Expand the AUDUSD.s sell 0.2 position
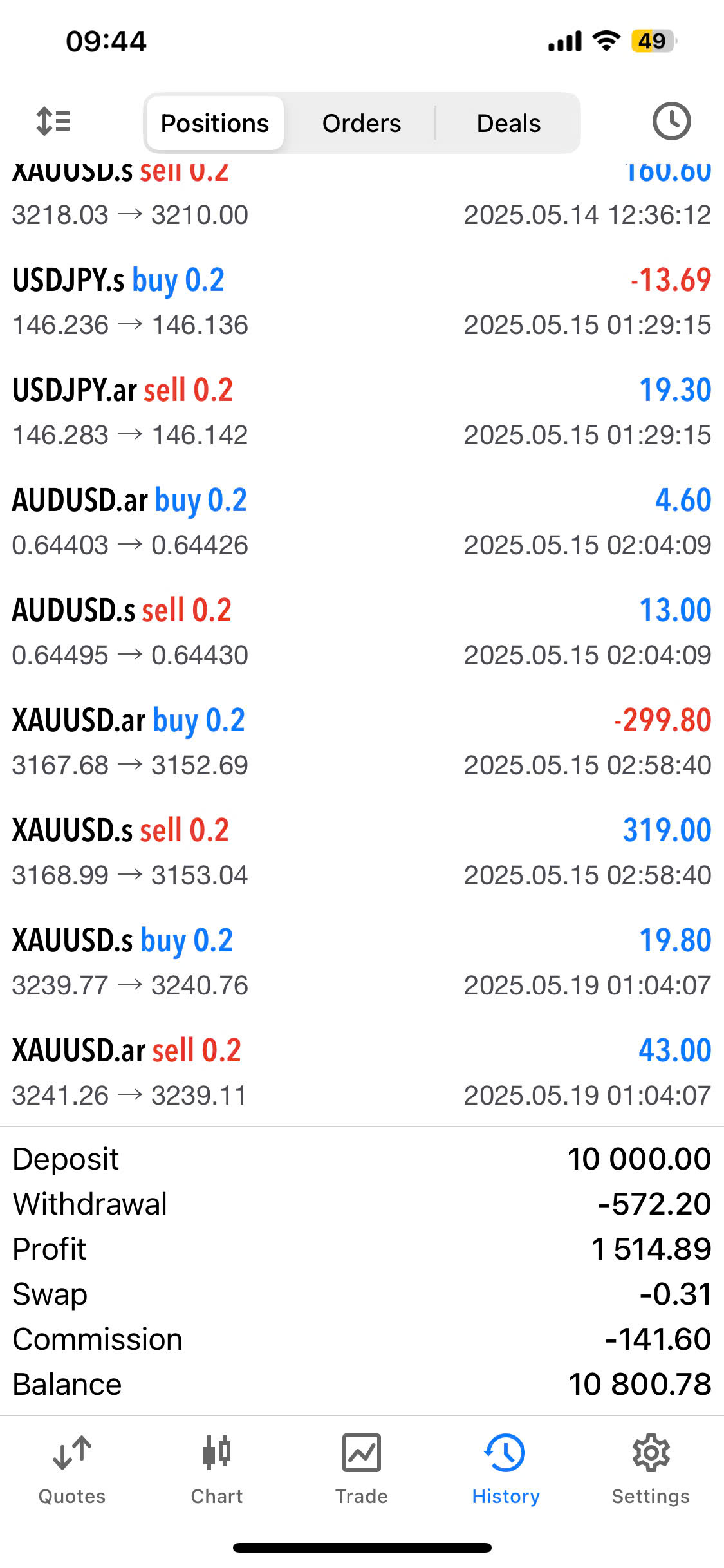 [x=362, y=631]
